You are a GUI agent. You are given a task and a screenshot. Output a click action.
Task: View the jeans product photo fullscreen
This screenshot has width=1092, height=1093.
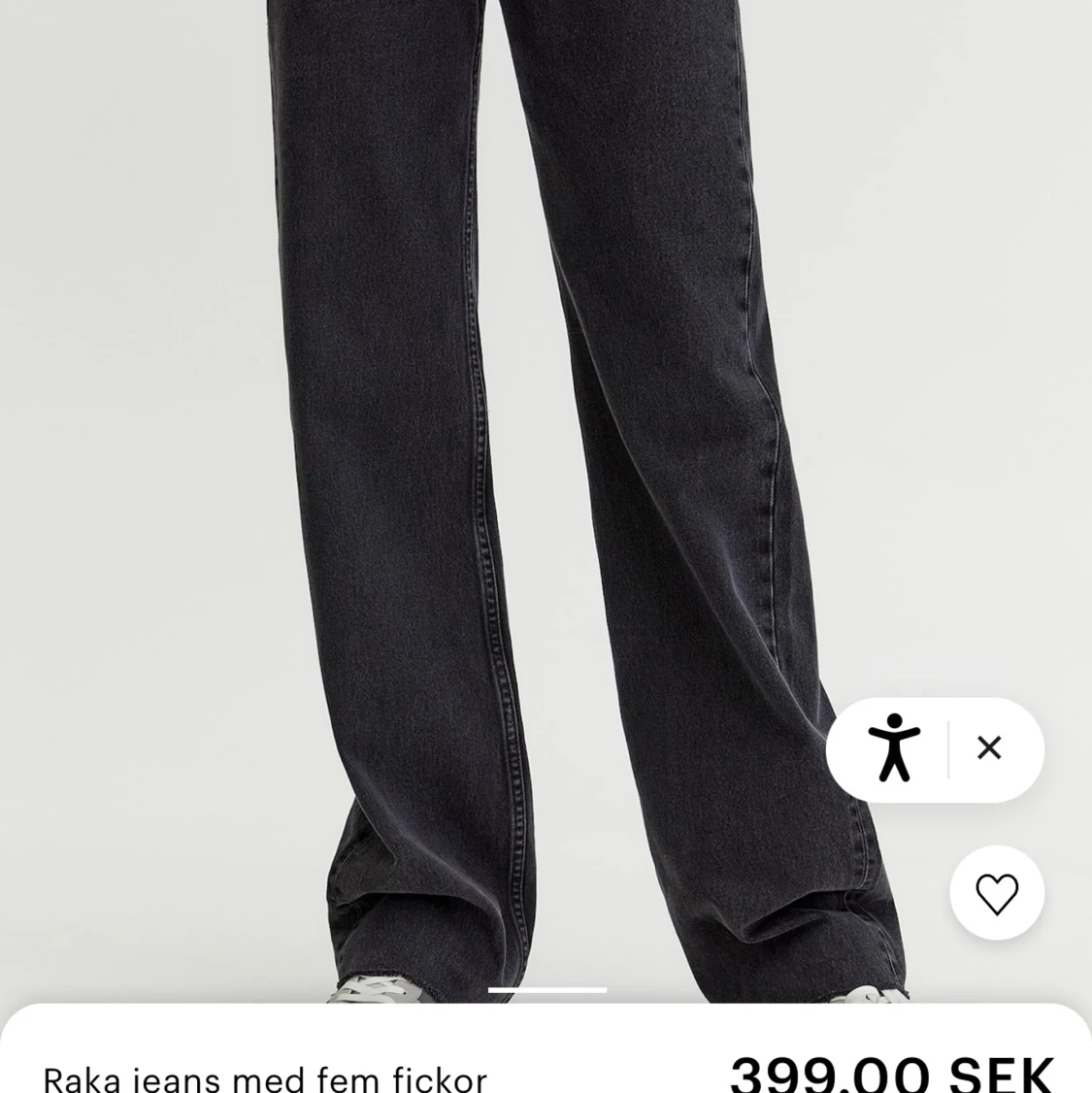point(544,485)
